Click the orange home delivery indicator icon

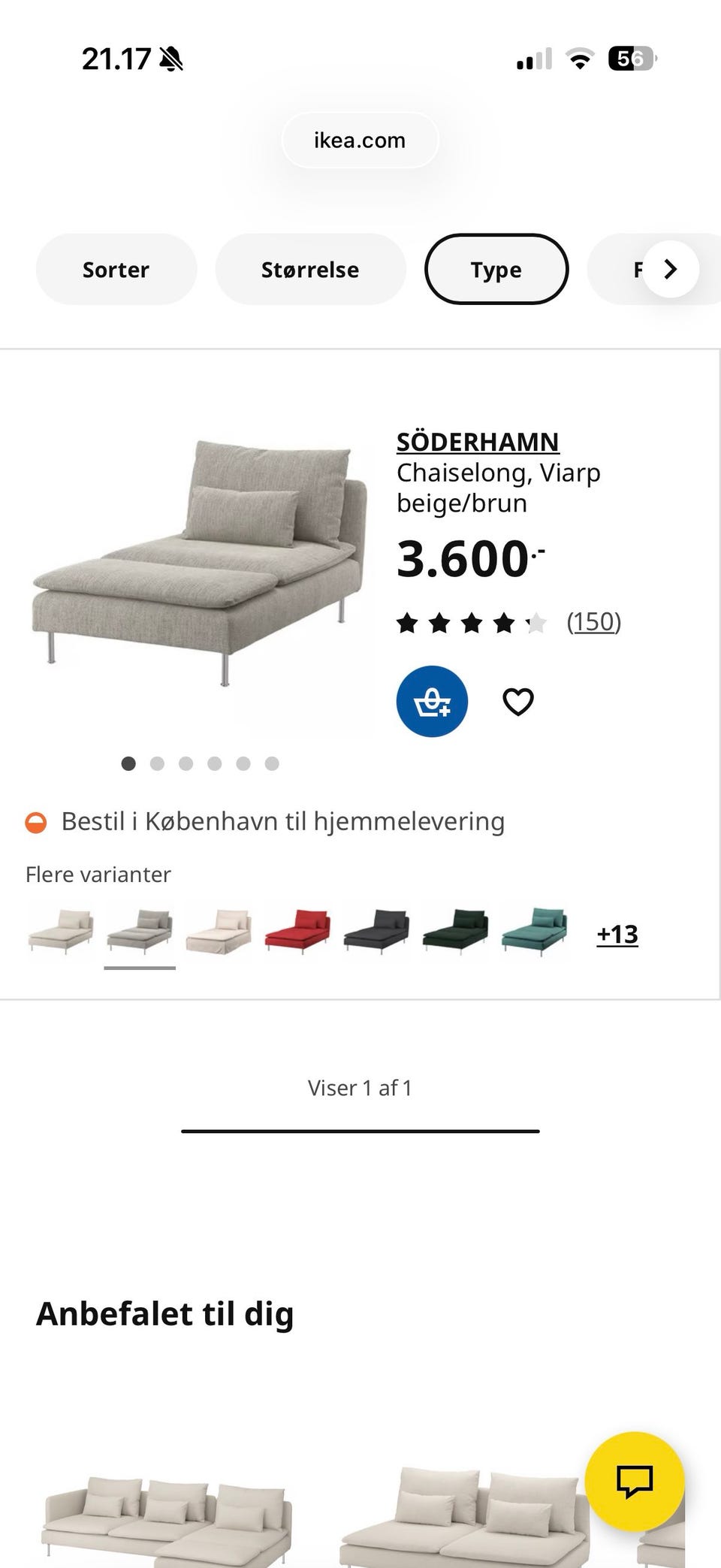(35, 820)
